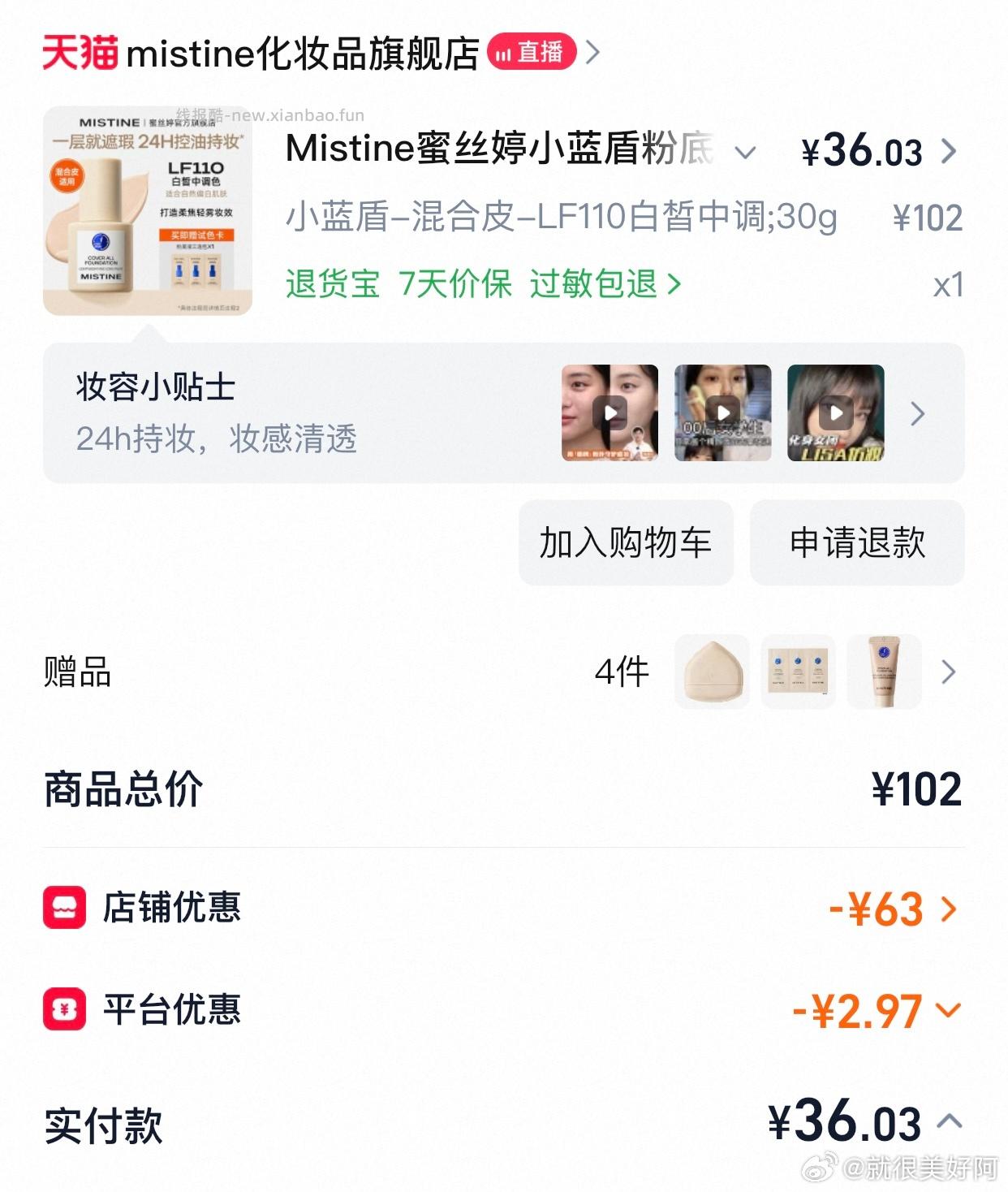The width and height of the screenshot is (1008, 1192).
Task: Play the middle 妆容小贴士 video
Action: click(x=722, y=414)
